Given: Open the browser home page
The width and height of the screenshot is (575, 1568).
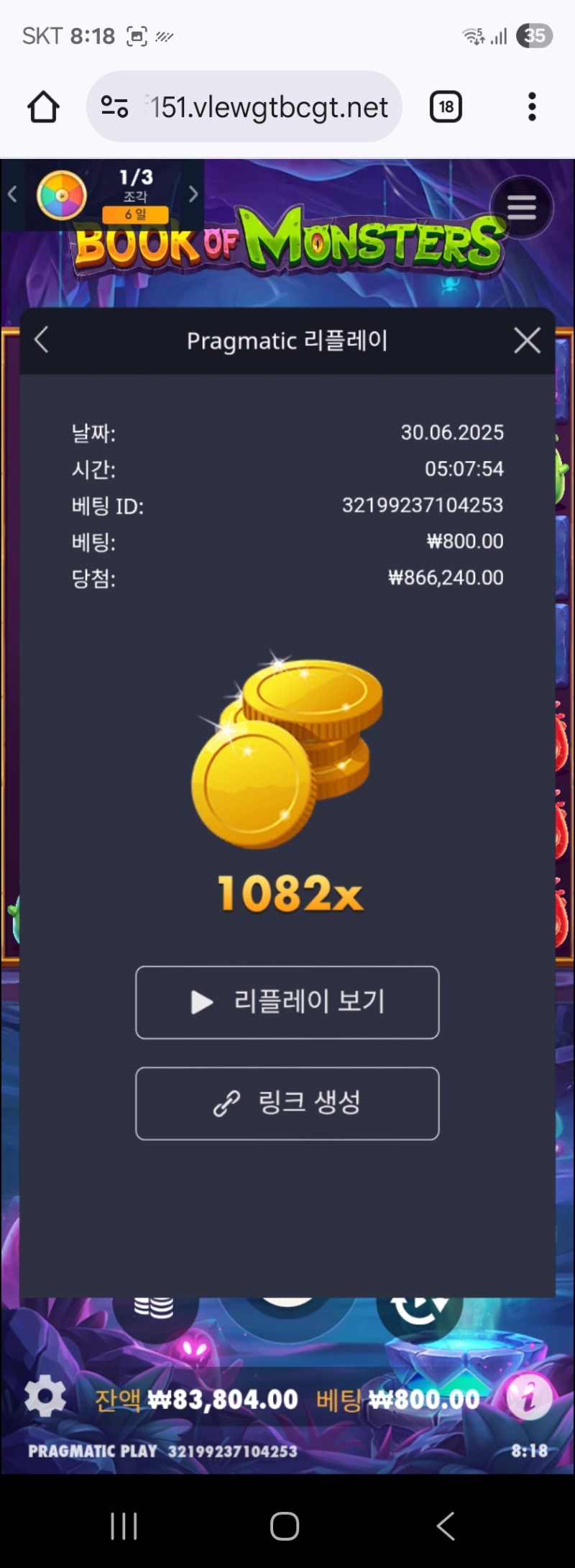Looking at the screenshot, I should (43, 107).
